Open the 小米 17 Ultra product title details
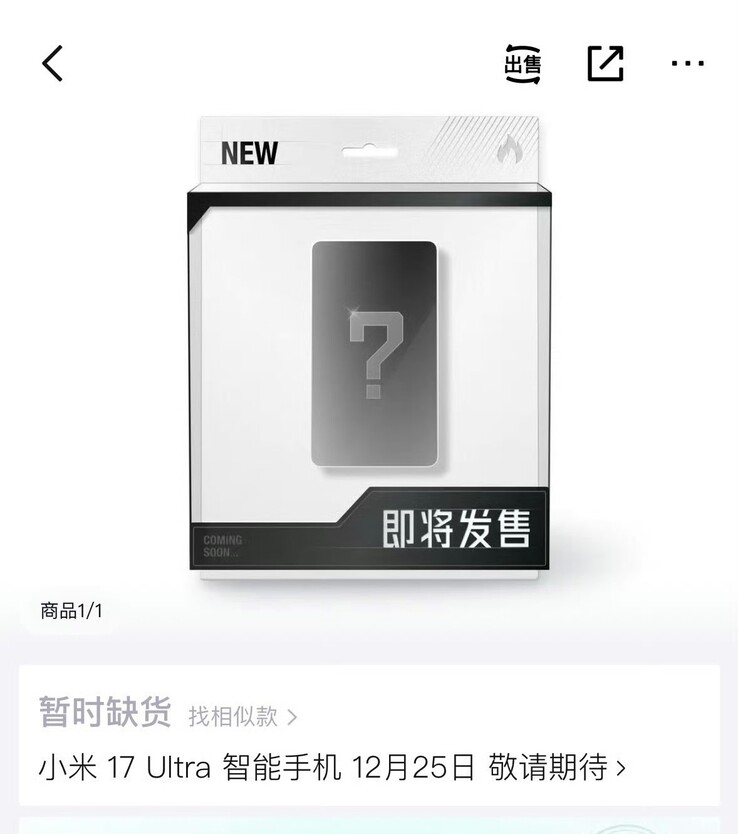Screen dimensions: 738x834 click(332, 768)
